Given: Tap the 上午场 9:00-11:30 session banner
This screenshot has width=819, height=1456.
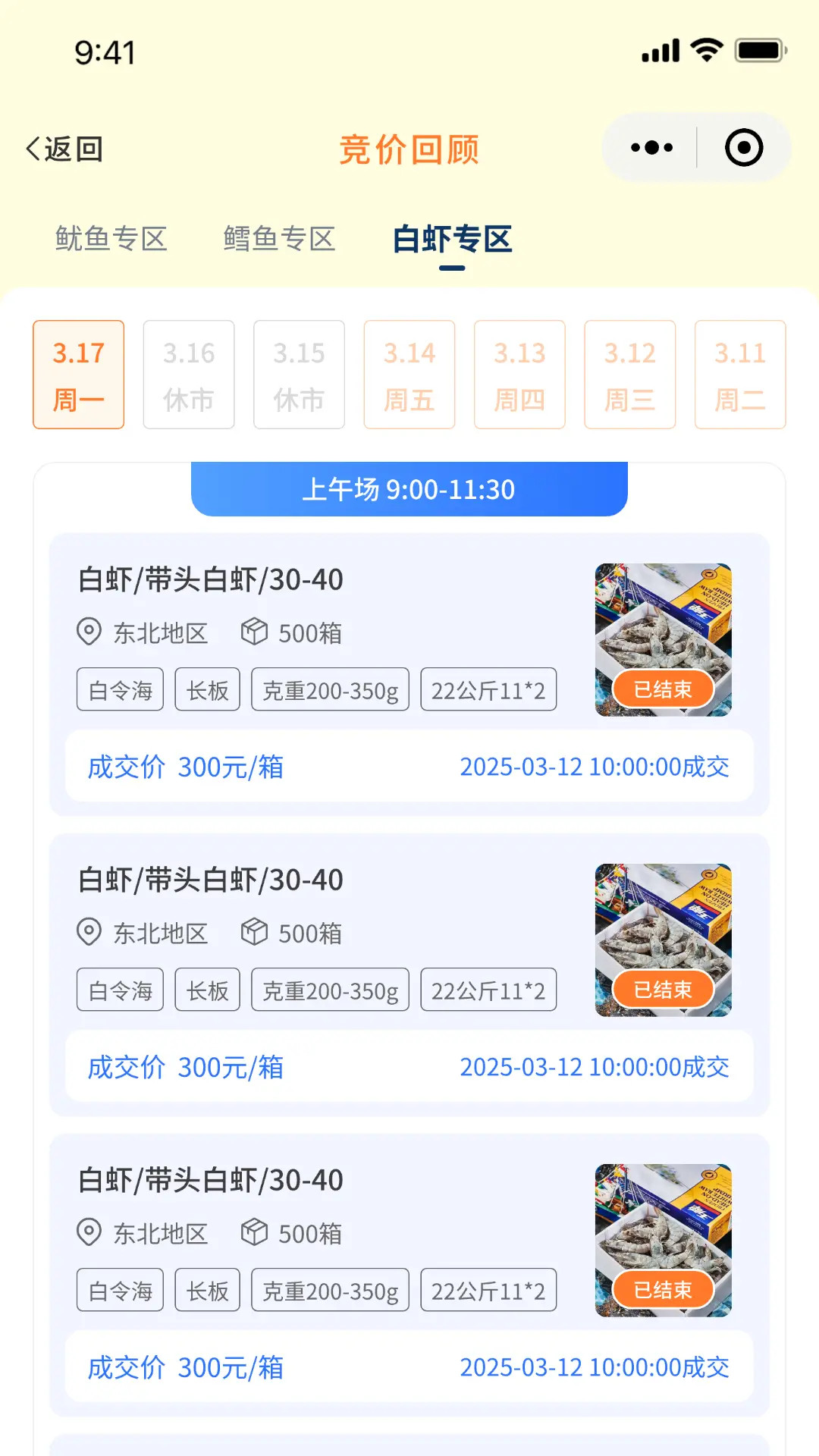Looking at the screenshot, I should pyautogui.click(x=409, y=490).
